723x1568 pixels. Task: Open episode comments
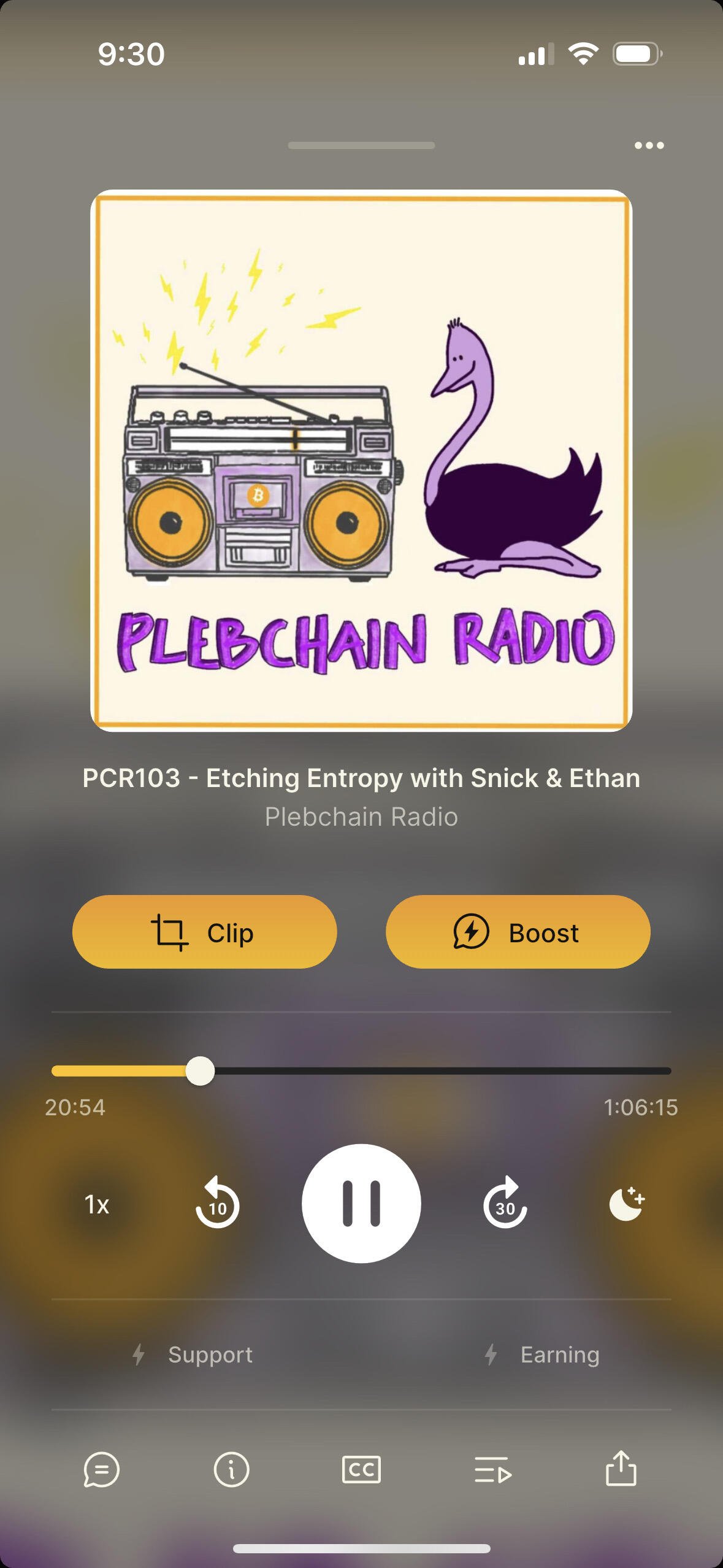pos(101,1470)
